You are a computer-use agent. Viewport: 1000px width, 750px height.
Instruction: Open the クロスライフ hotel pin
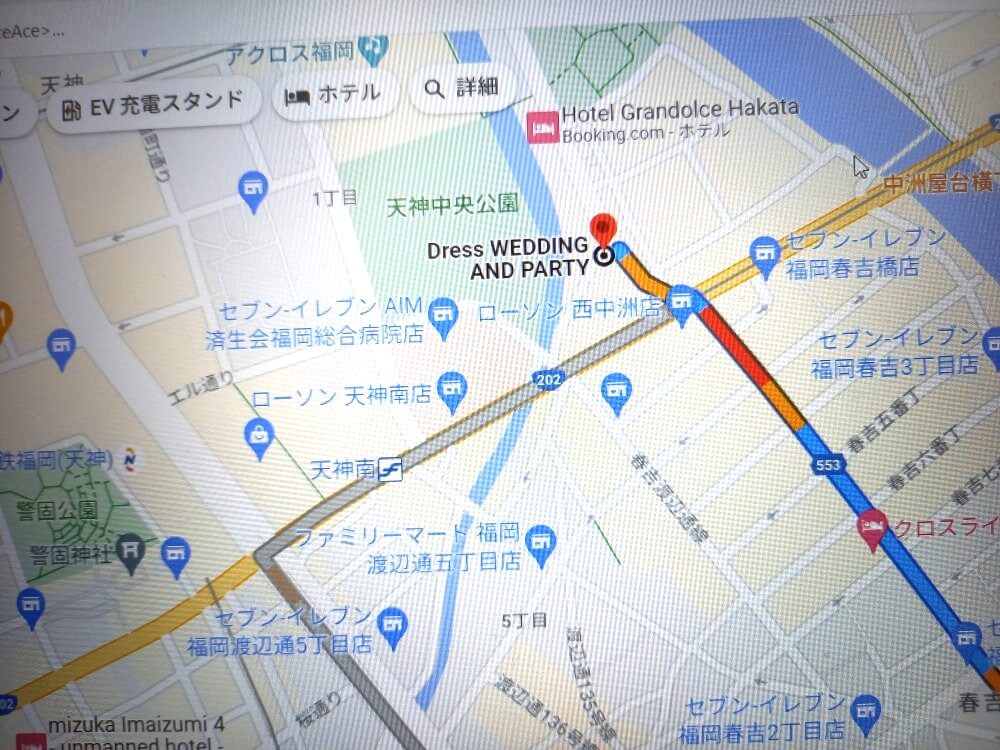(x=872, y=529)
